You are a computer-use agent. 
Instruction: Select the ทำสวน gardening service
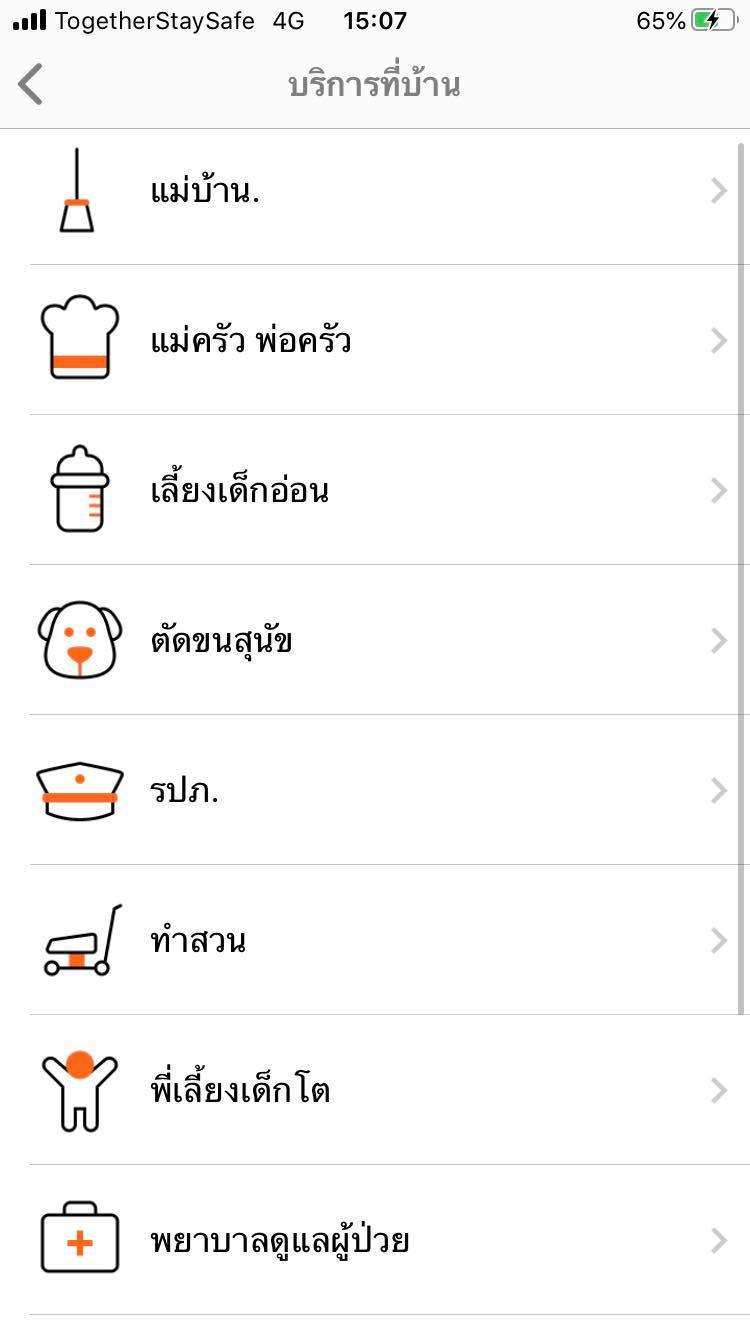[x=375, y=941]
